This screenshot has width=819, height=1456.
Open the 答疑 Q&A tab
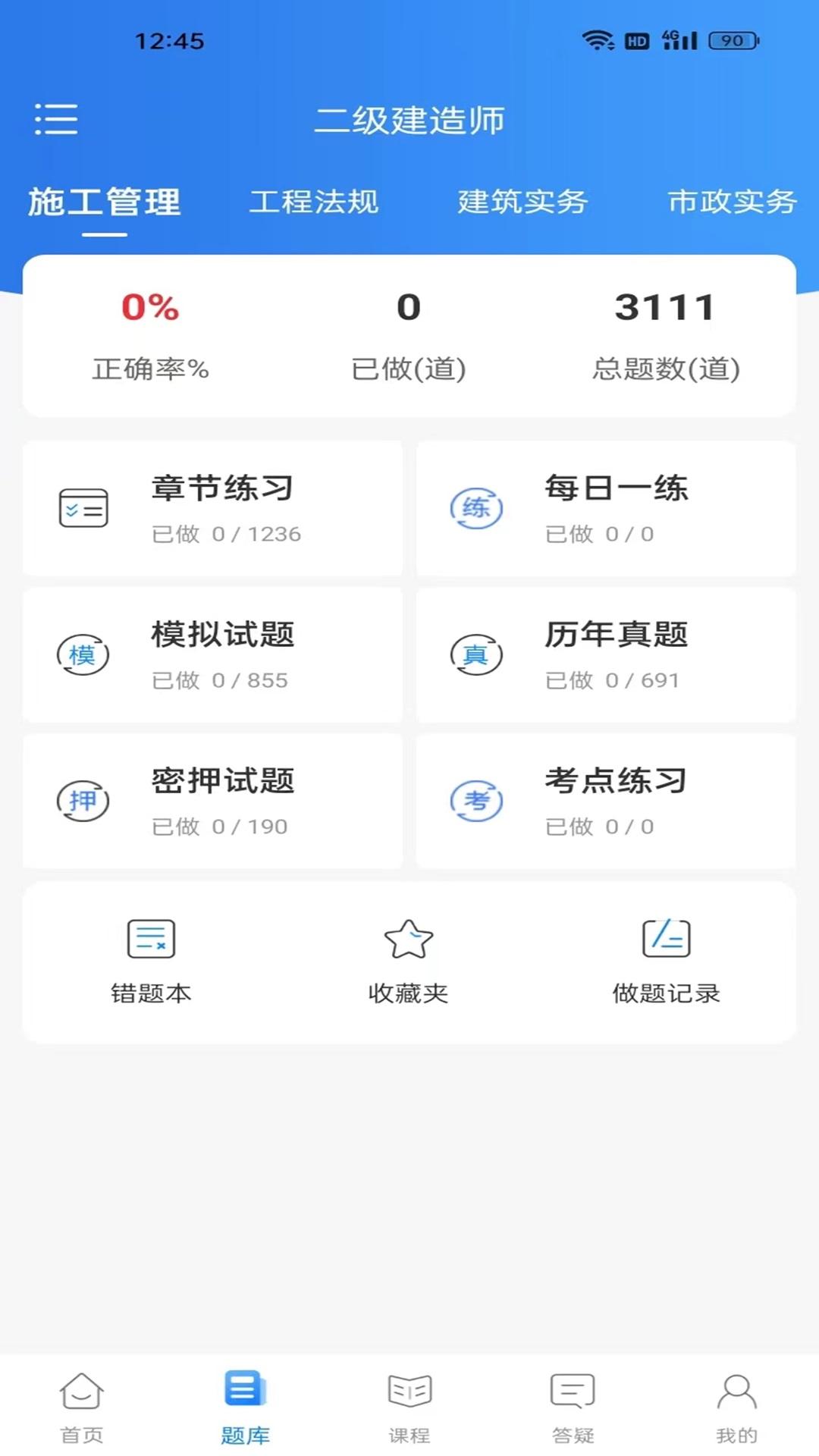(x=573, y=1407)
